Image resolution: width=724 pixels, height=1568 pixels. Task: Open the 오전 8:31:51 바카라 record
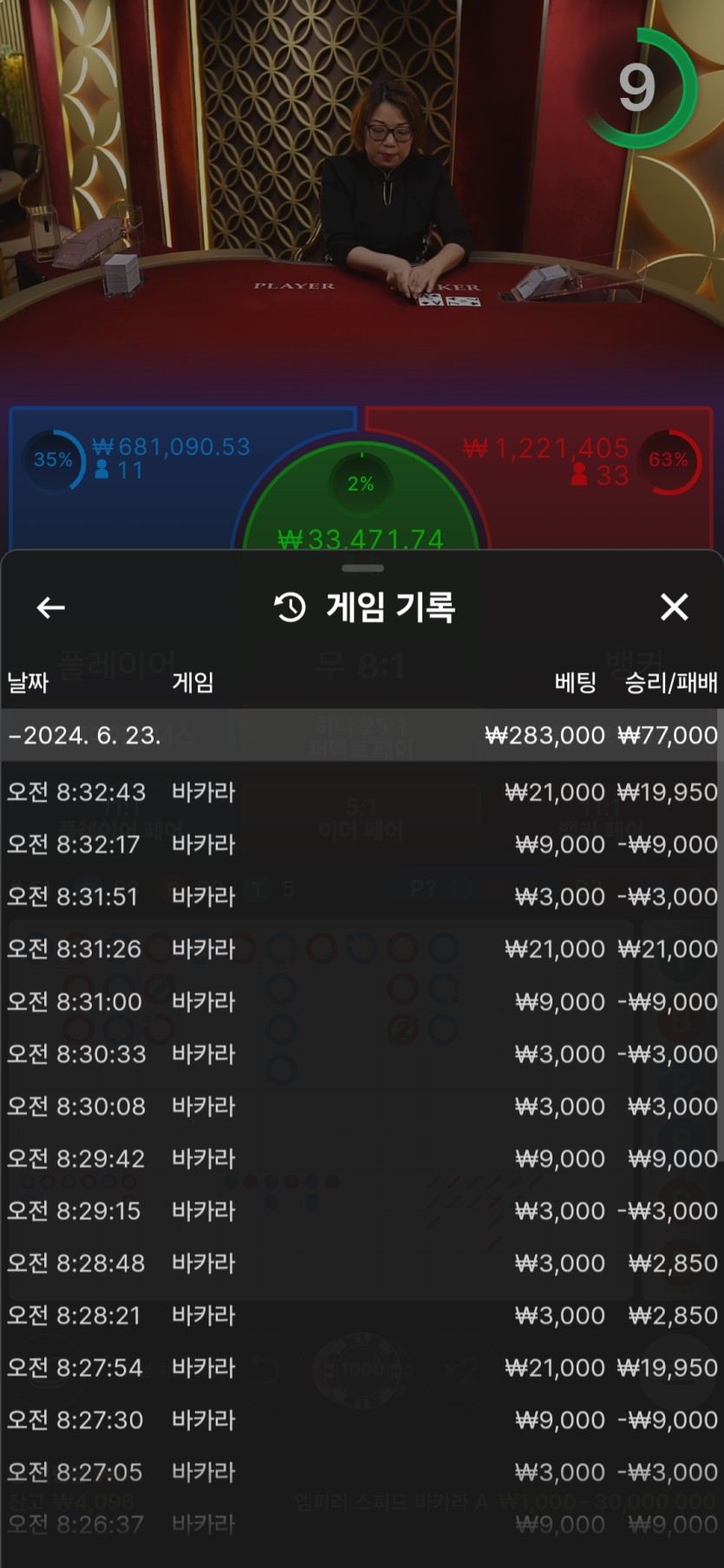(x=362, y=896)
